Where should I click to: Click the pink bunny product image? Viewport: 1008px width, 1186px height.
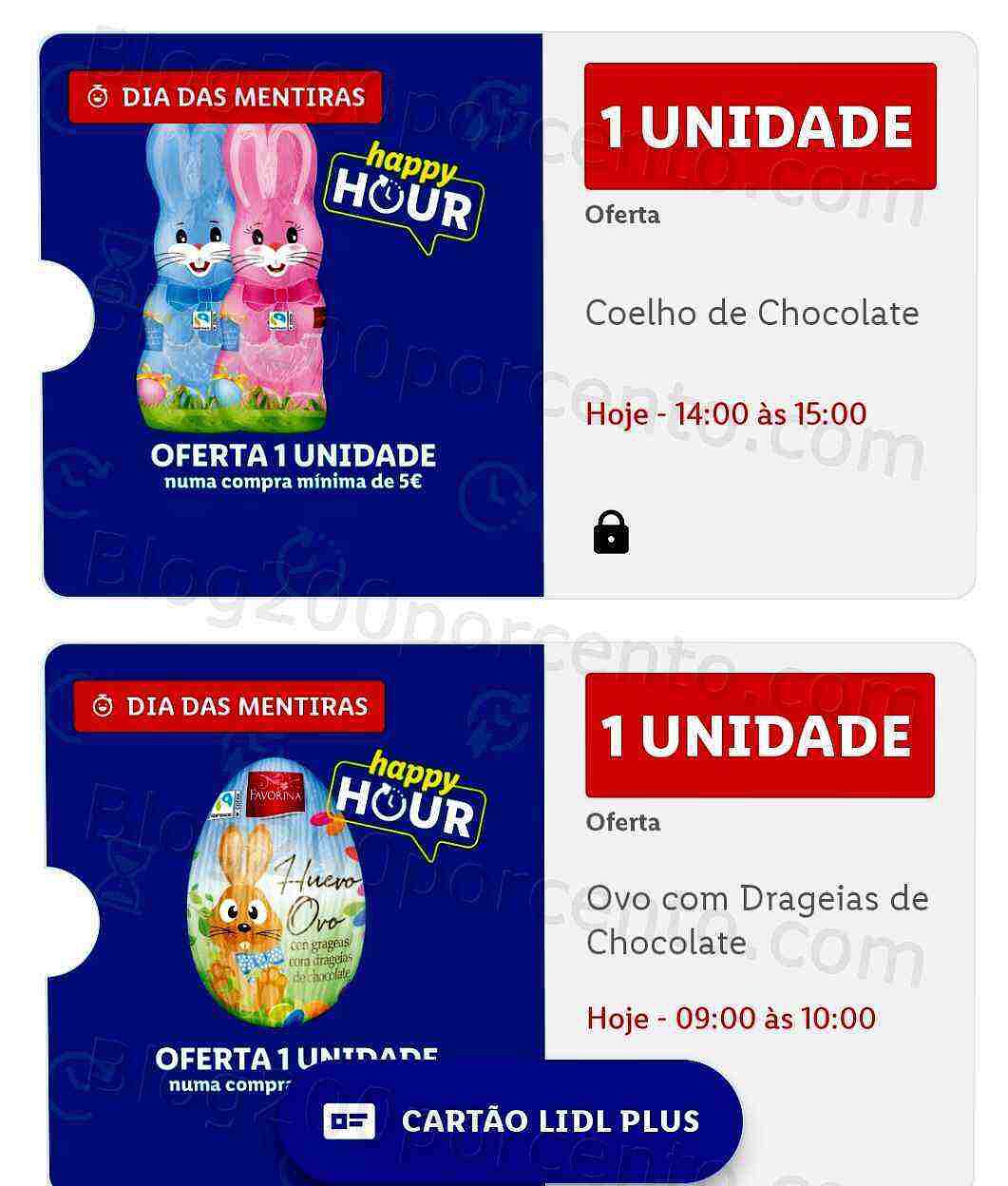coord(270,285)
